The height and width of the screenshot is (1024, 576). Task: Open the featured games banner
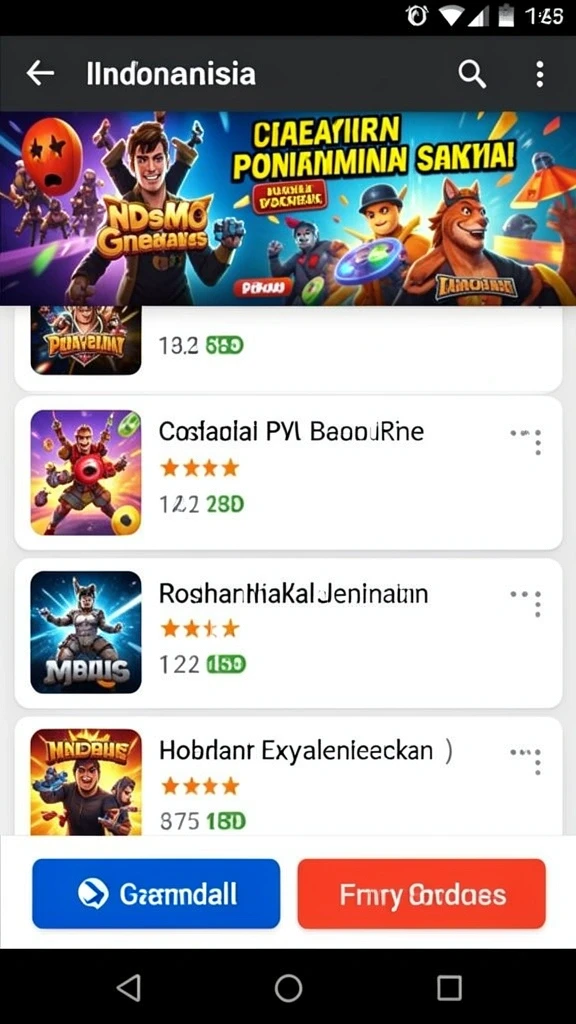tap(288, 208)
